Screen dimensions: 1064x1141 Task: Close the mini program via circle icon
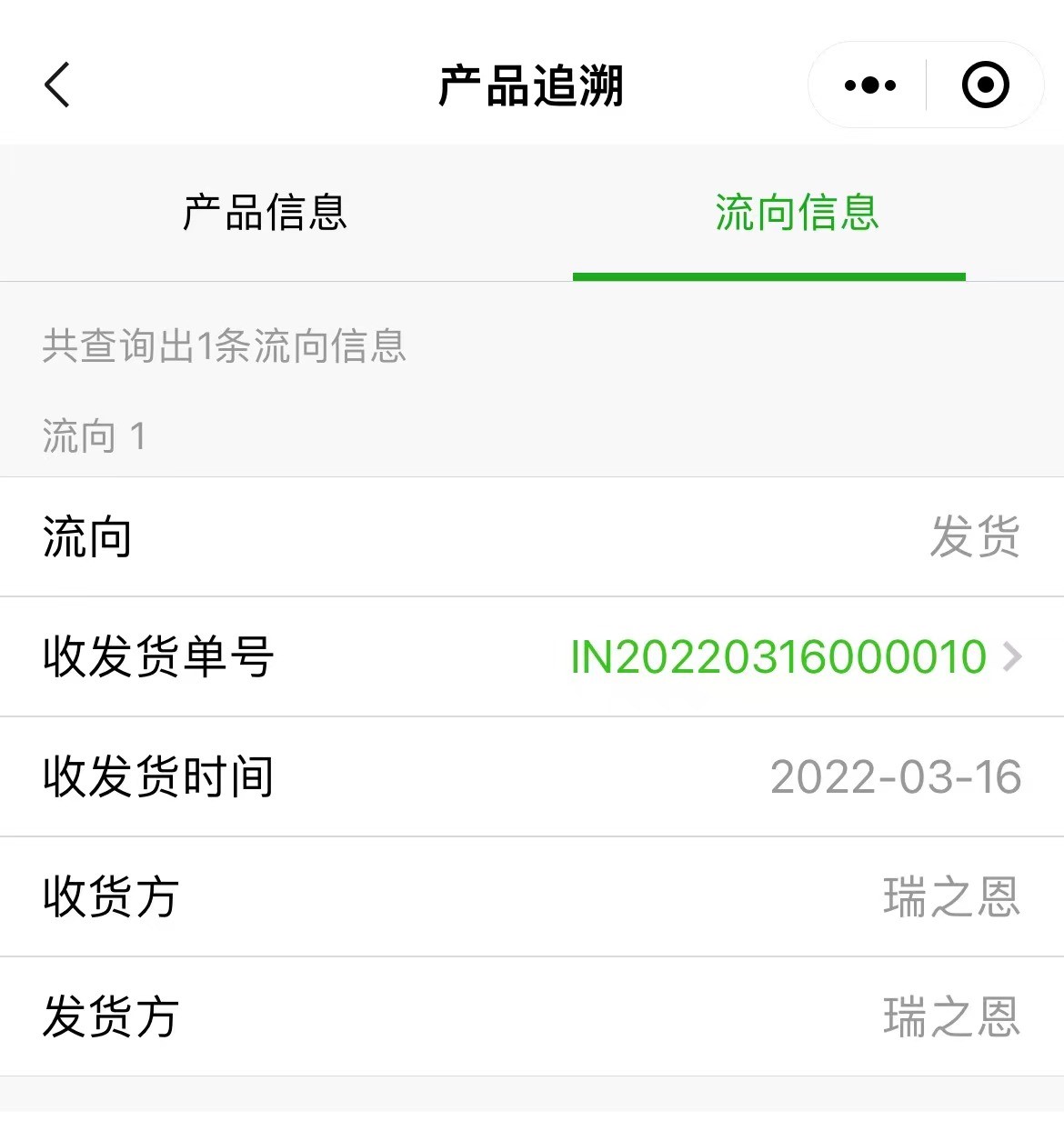[x=986, y=85]
